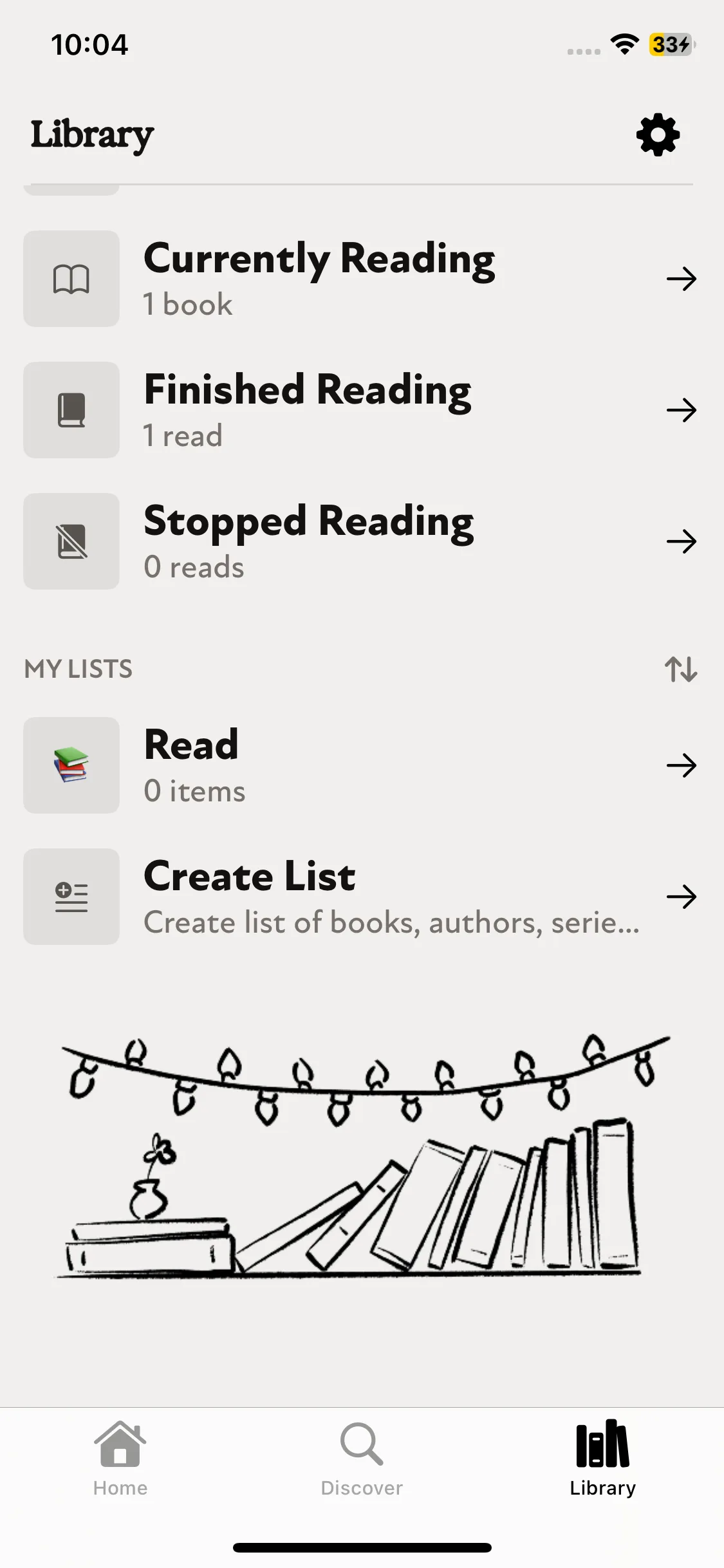
Task: Open the Read list
Action: click(360, 765)
